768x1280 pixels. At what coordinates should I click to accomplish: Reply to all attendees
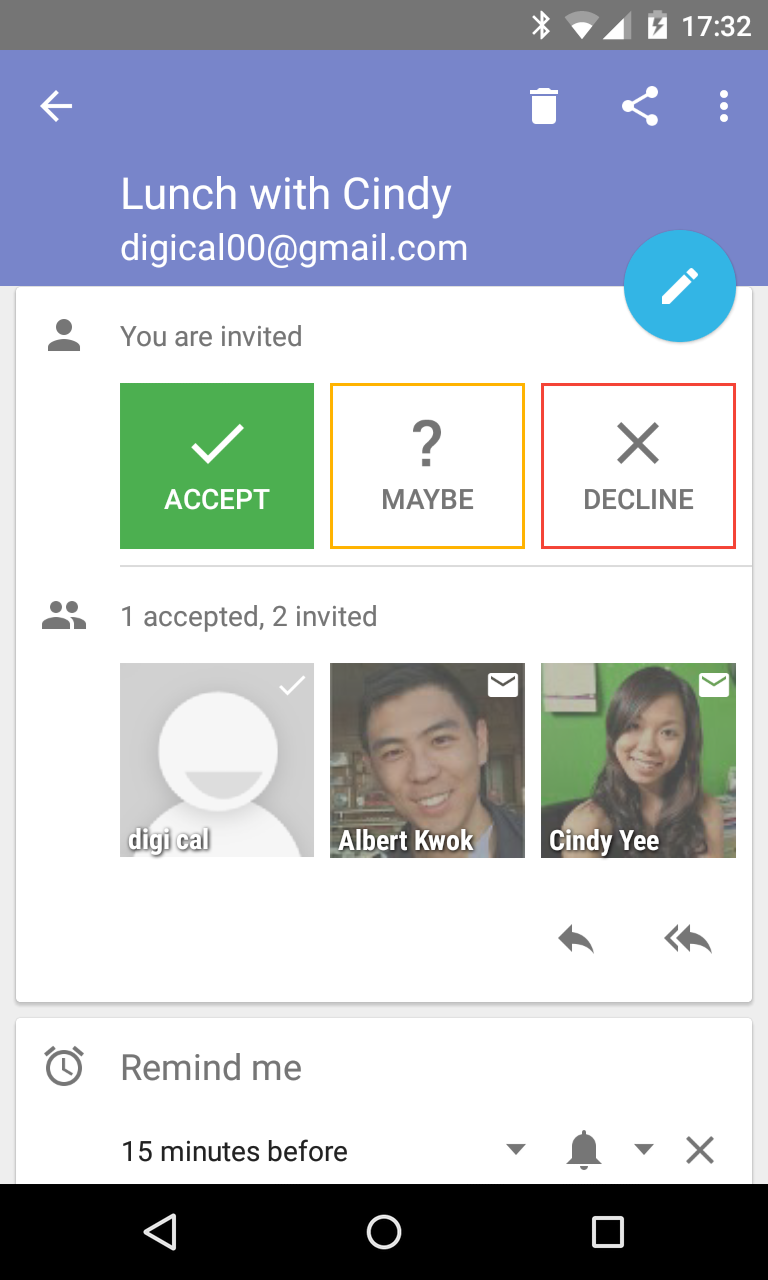point(688,939)
